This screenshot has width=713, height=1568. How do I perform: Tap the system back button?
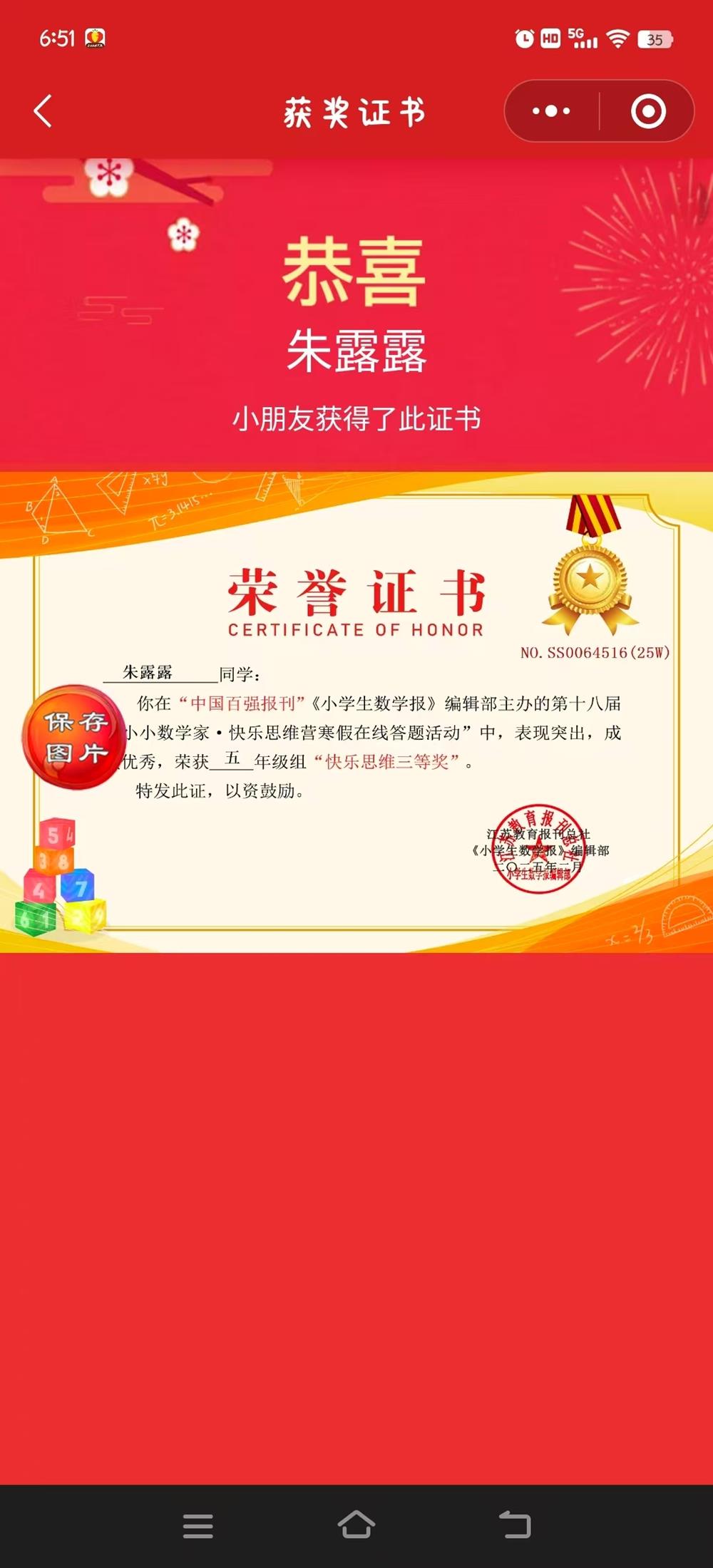(515, 1525)
